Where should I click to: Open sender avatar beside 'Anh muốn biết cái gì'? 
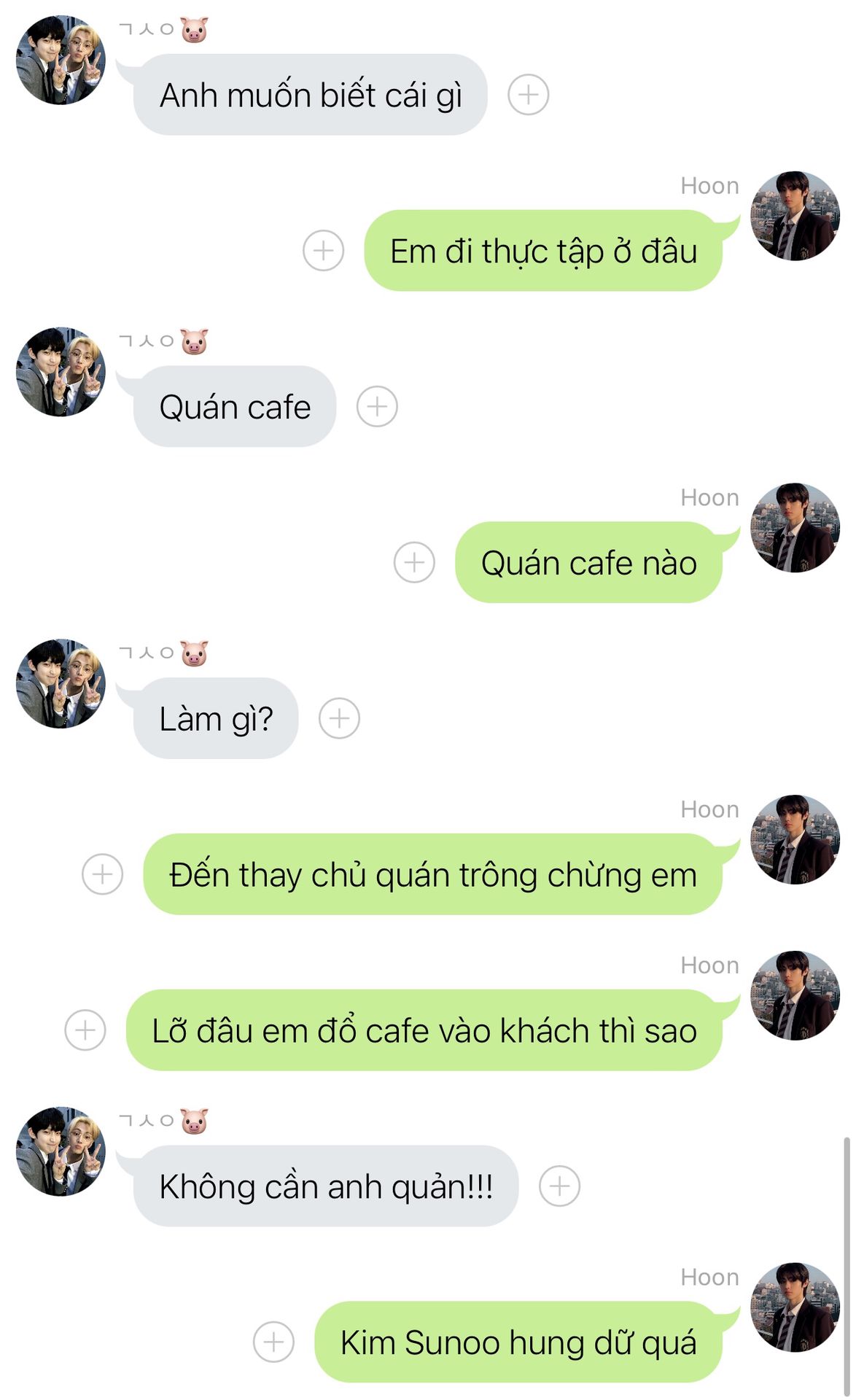(x=61, y=60)
